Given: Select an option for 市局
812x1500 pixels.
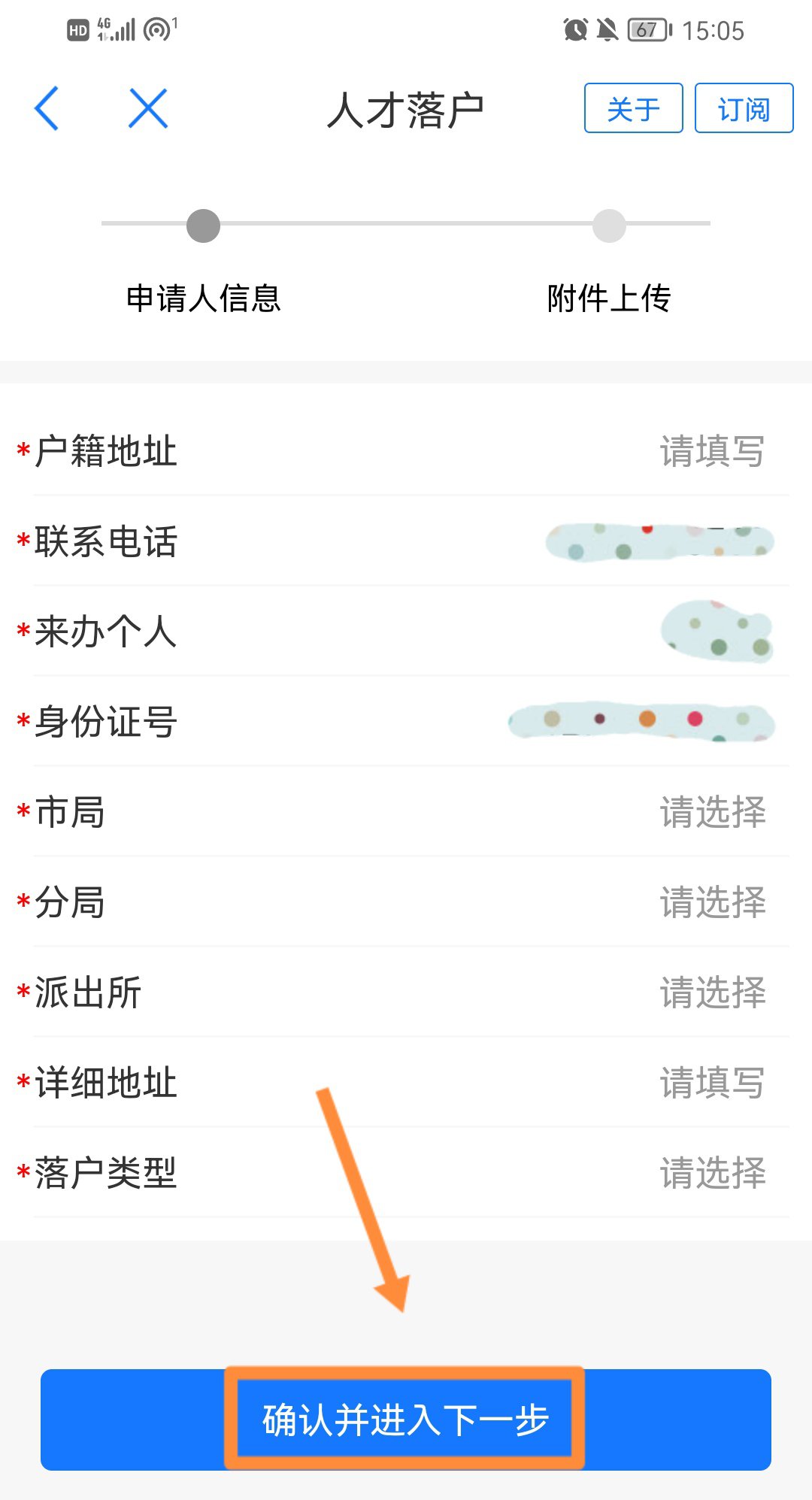Looking at the screenshot, I should tap(711, 812).
